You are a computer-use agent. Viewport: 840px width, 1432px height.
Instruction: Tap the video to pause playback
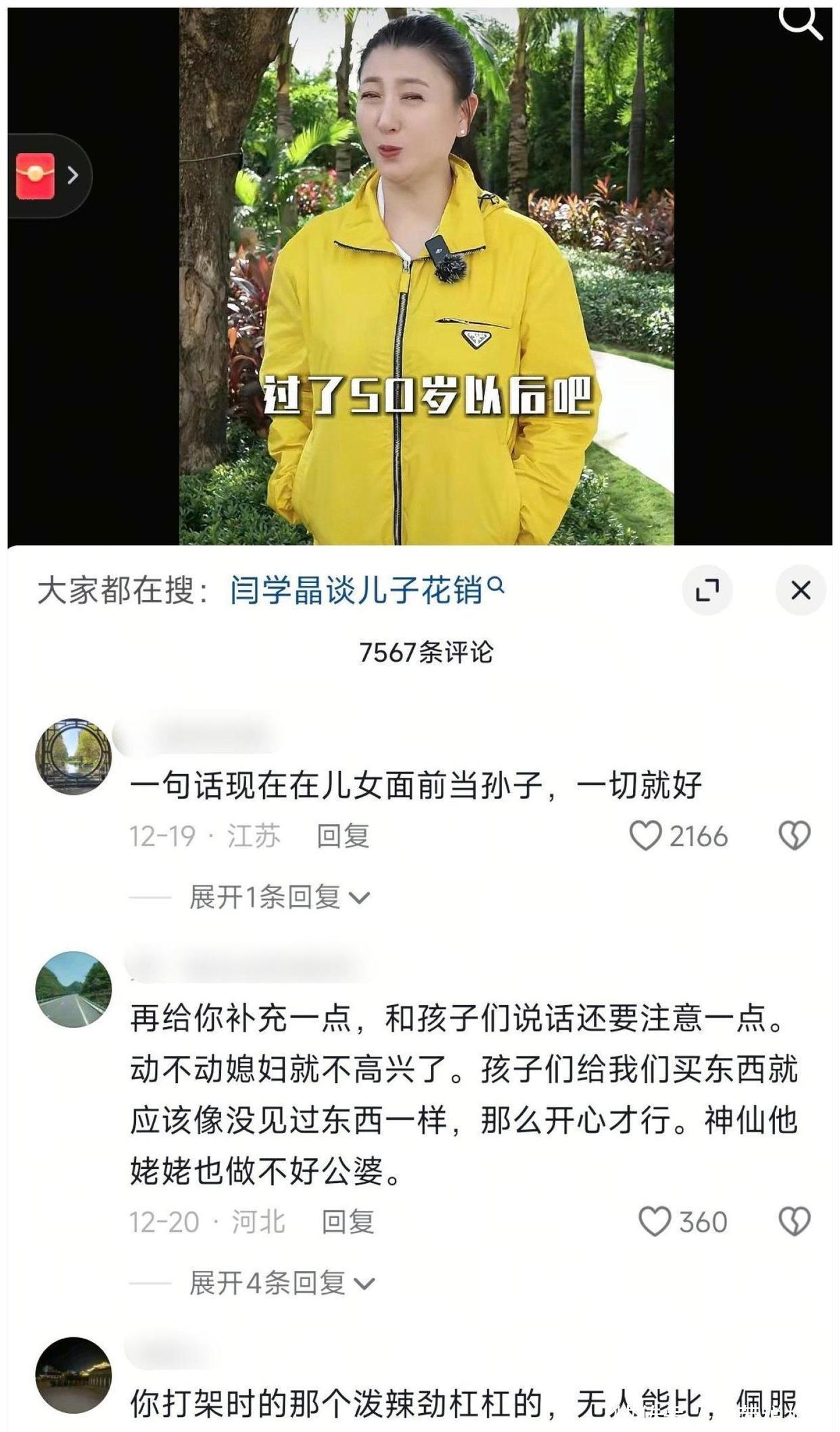[x=426, y=271]
